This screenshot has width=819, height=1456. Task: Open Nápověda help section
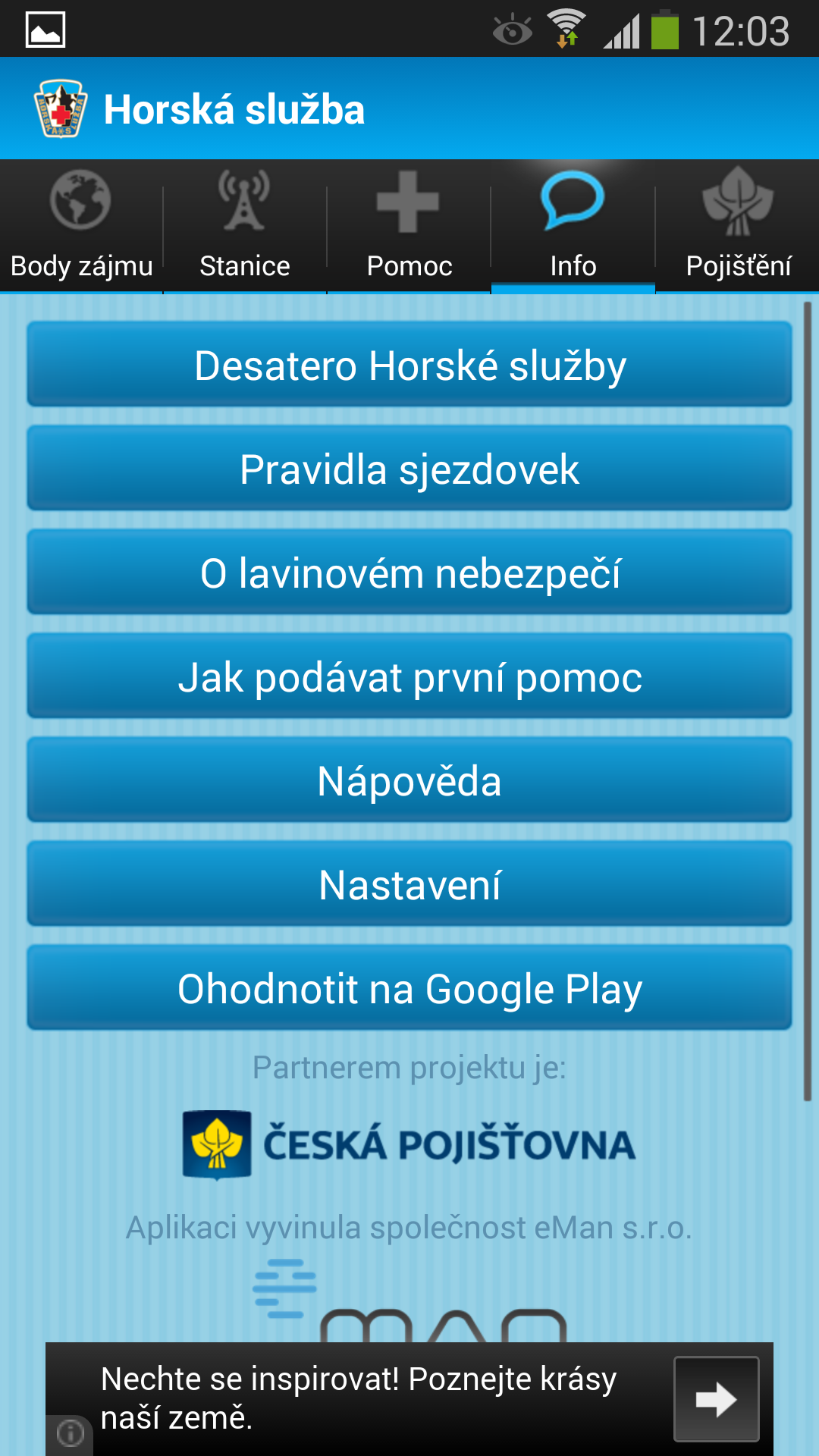[409, 780]
